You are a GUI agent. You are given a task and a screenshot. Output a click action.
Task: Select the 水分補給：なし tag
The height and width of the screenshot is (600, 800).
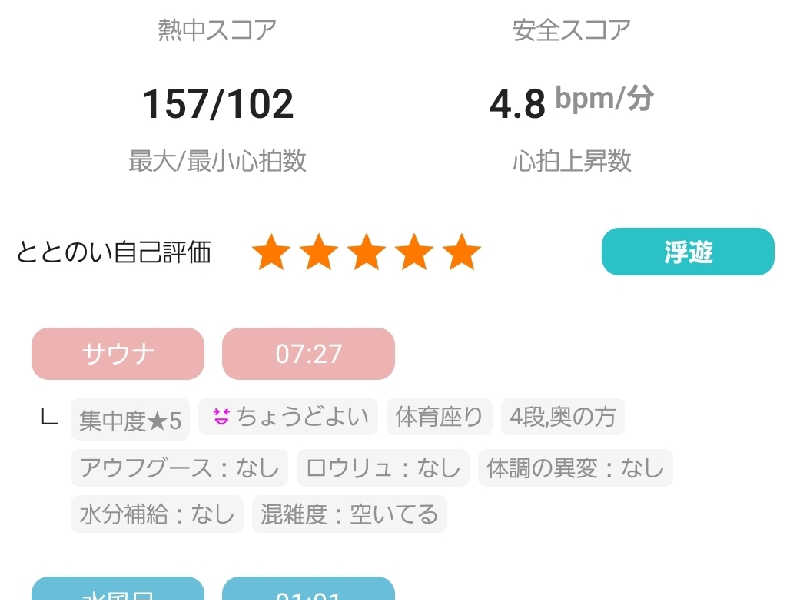click(157, 514)
